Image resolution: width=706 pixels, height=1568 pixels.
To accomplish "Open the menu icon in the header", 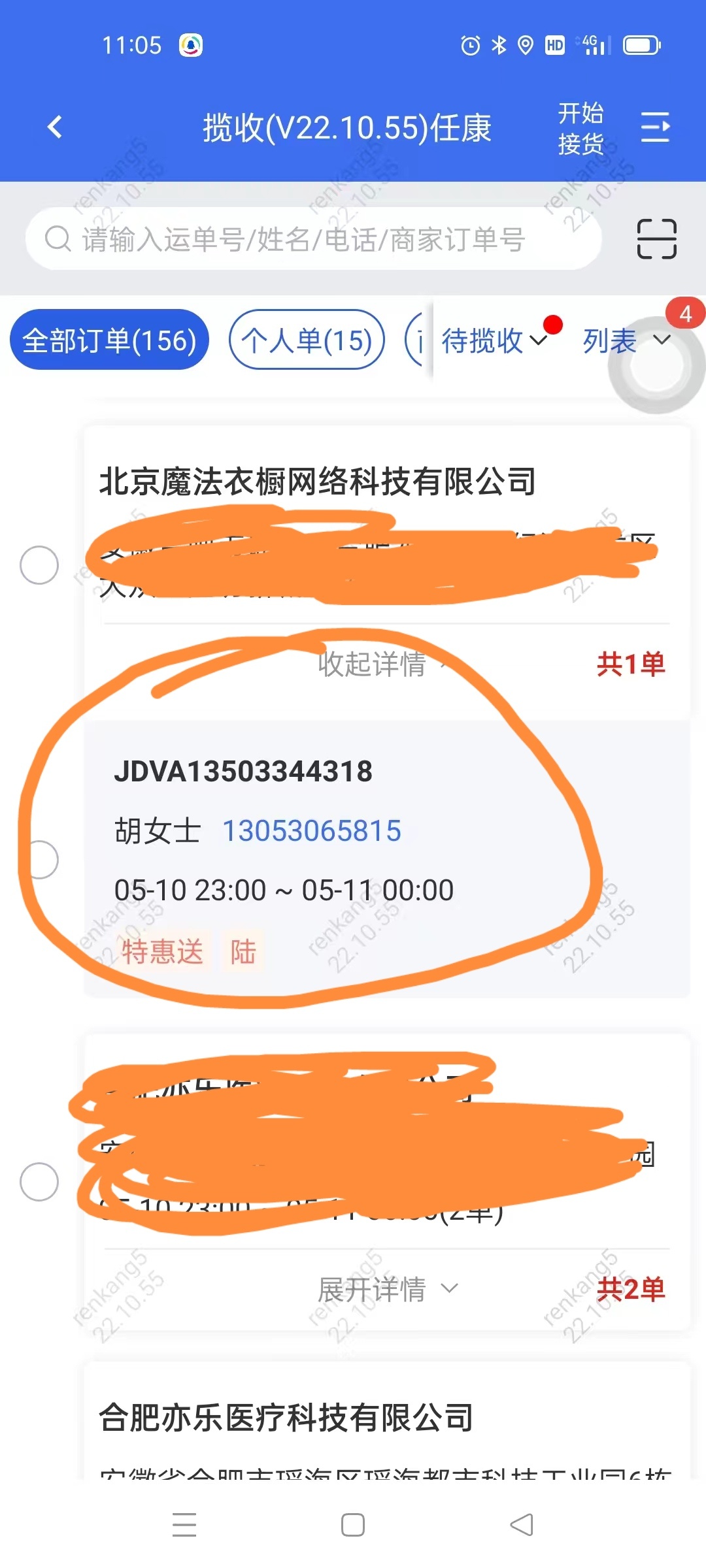I will click(x=655, y=127).
